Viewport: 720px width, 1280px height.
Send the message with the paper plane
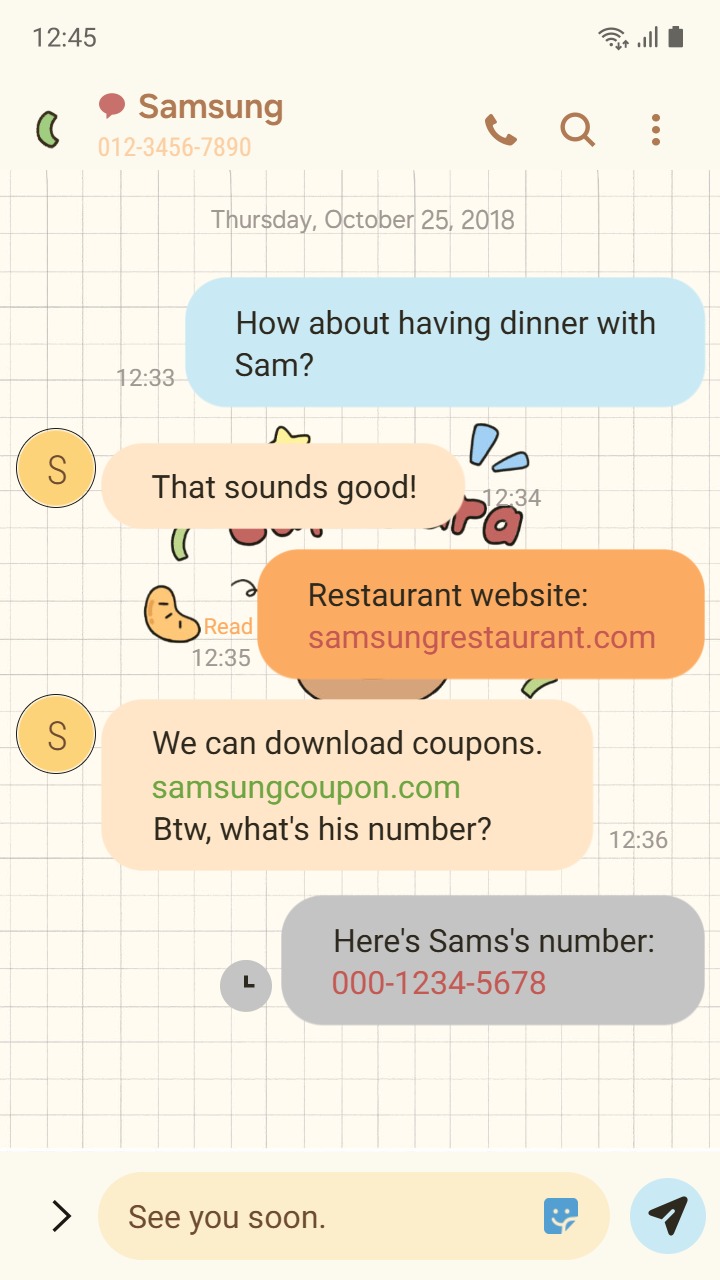coord(667,1216)
